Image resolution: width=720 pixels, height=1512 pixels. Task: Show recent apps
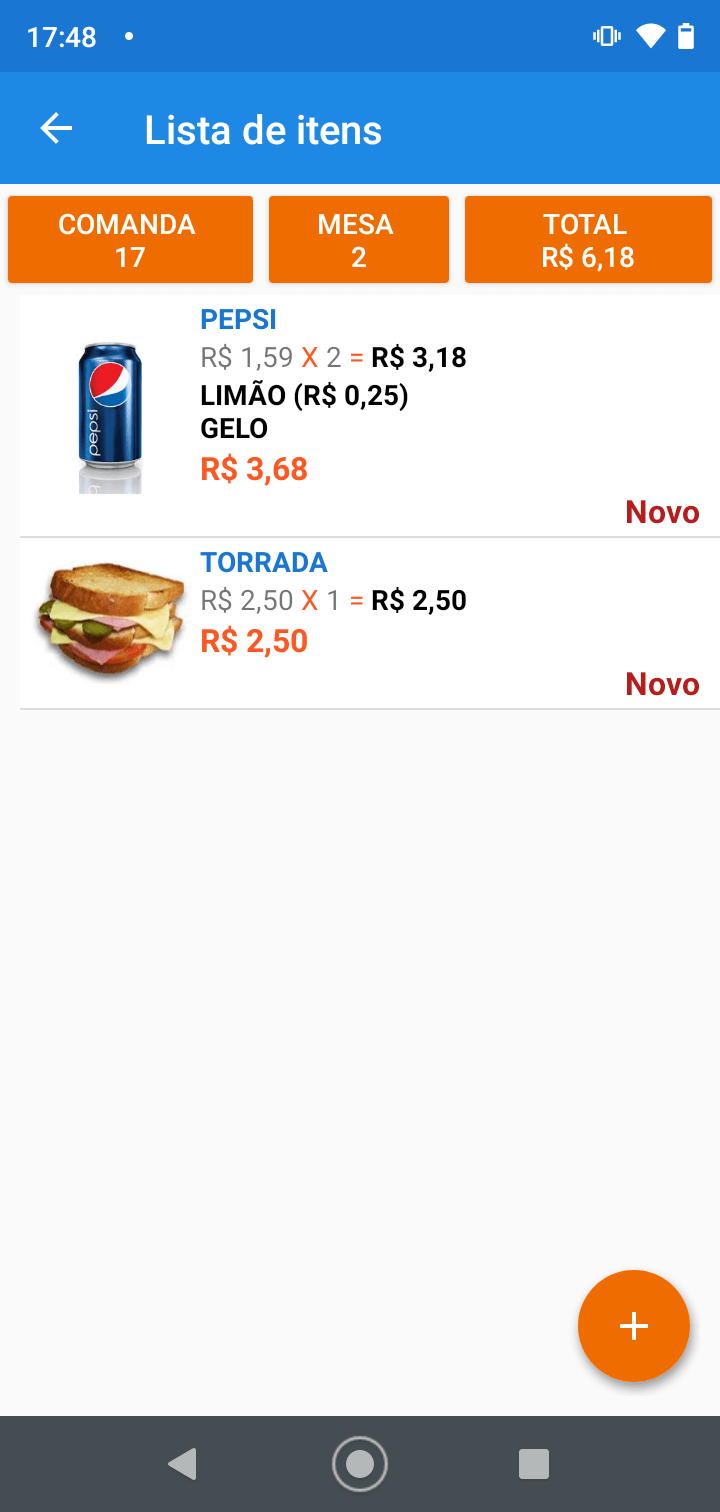point(534,1464)
